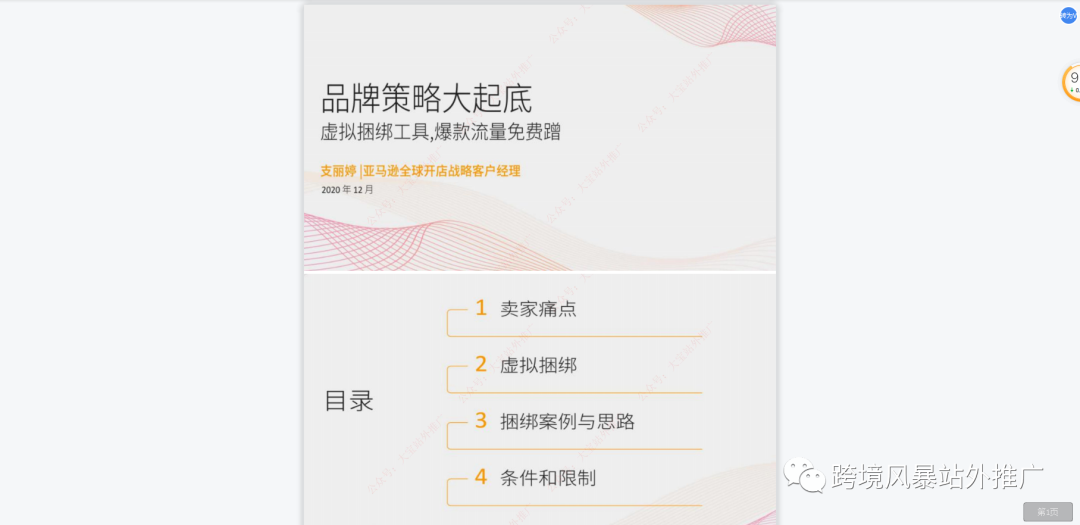Tap the 第1页 page indicator
The height and width of the screenshot is (525, 1080).
[x=1047, y=511]
